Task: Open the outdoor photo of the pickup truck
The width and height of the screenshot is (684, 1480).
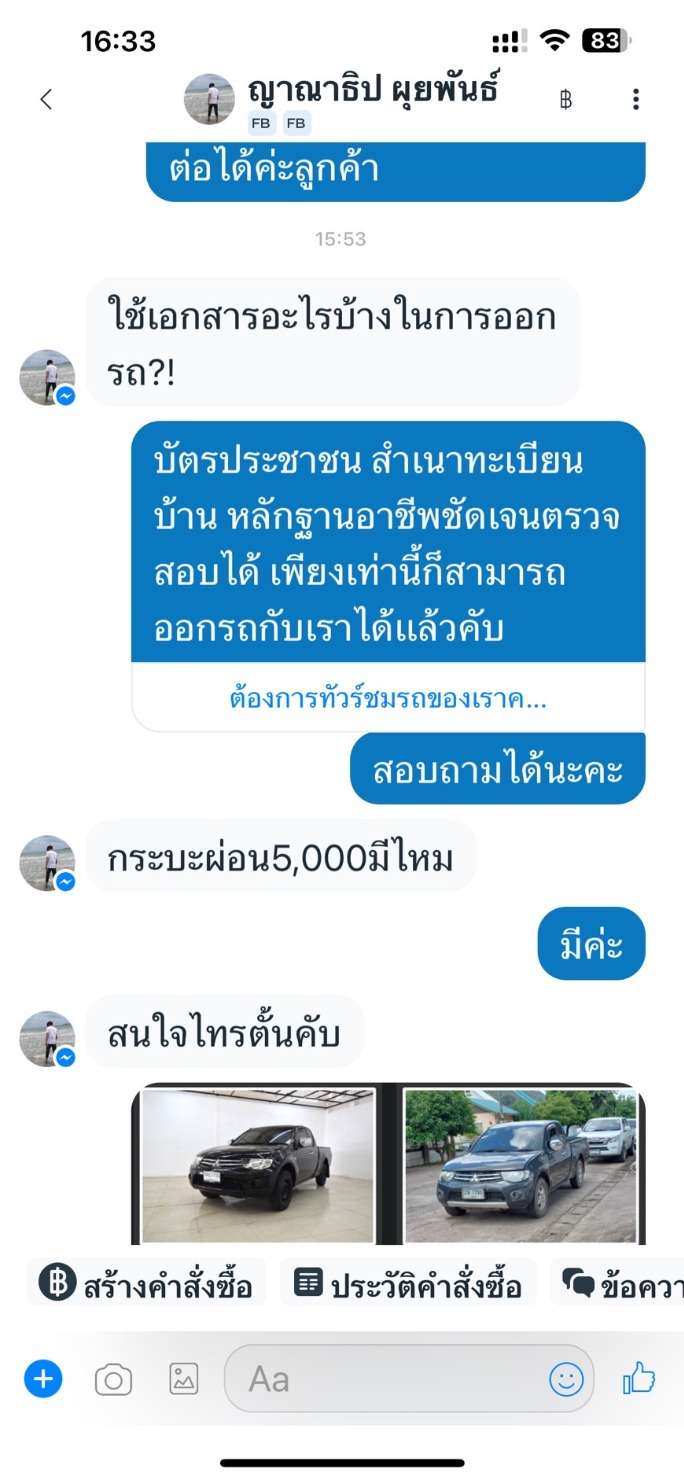Action: coord(520,1164)
